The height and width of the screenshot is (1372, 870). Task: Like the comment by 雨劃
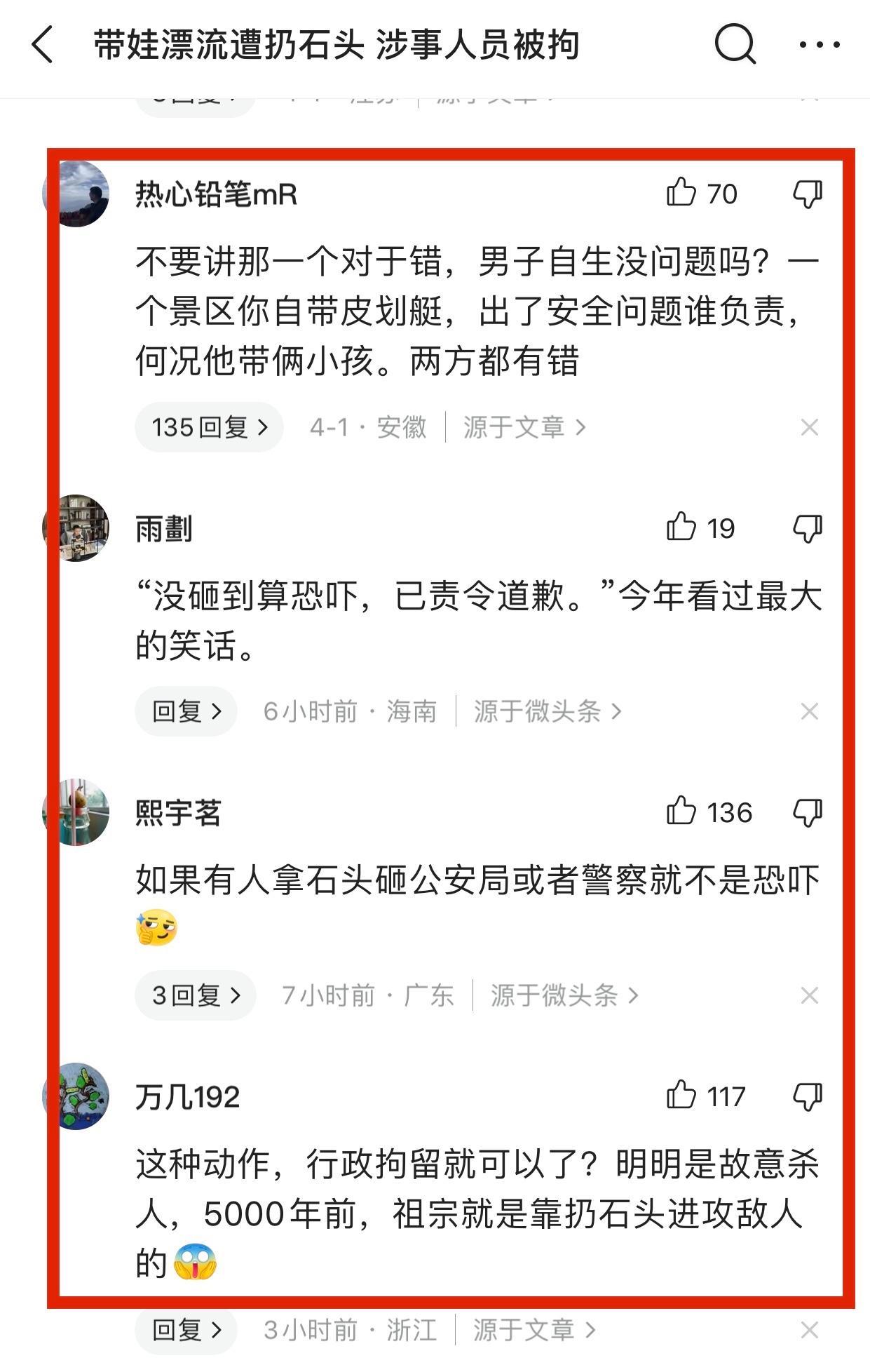[681, 527]
